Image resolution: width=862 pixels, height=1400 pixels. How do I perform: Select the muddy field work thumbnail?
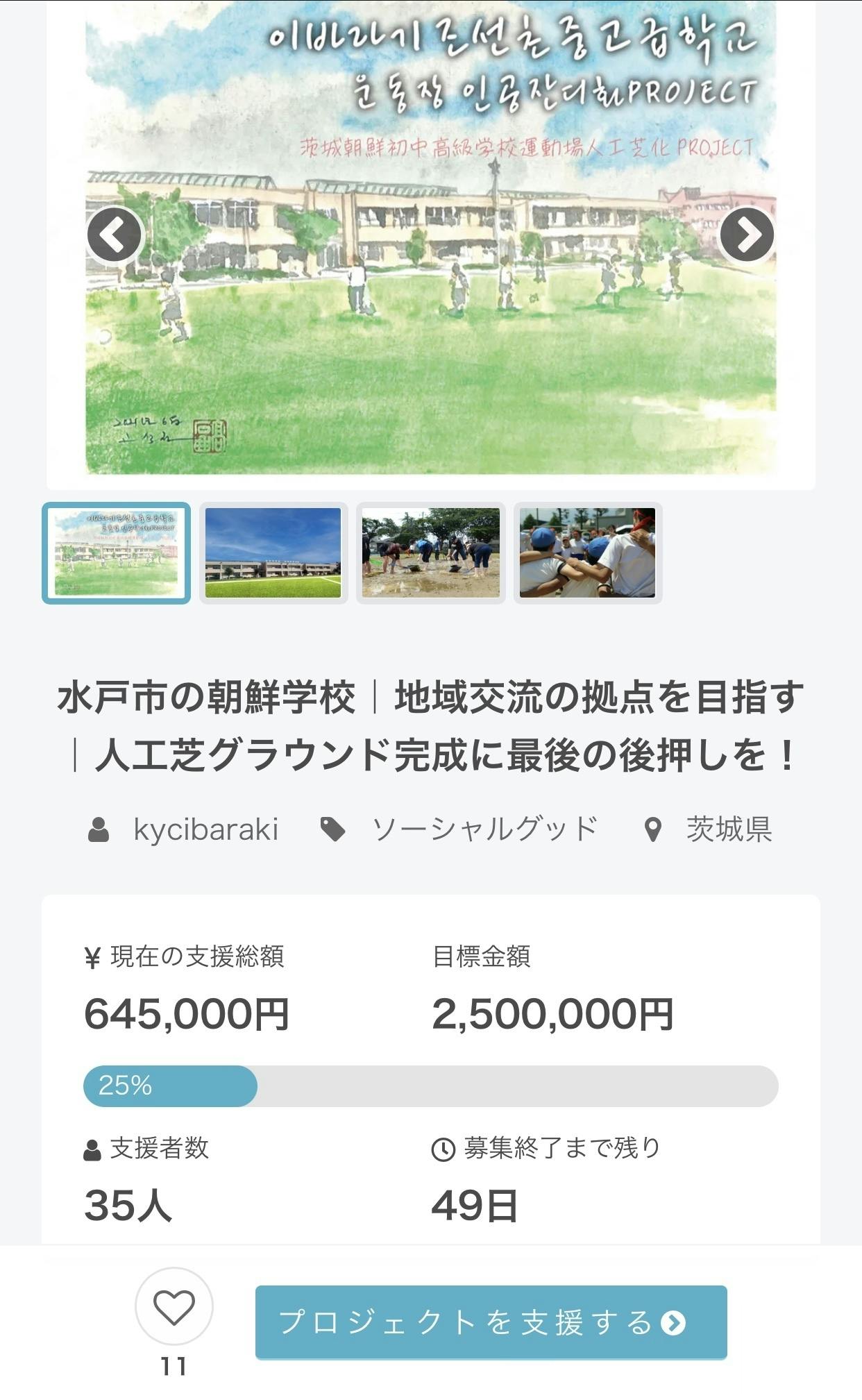coord(430,553)
